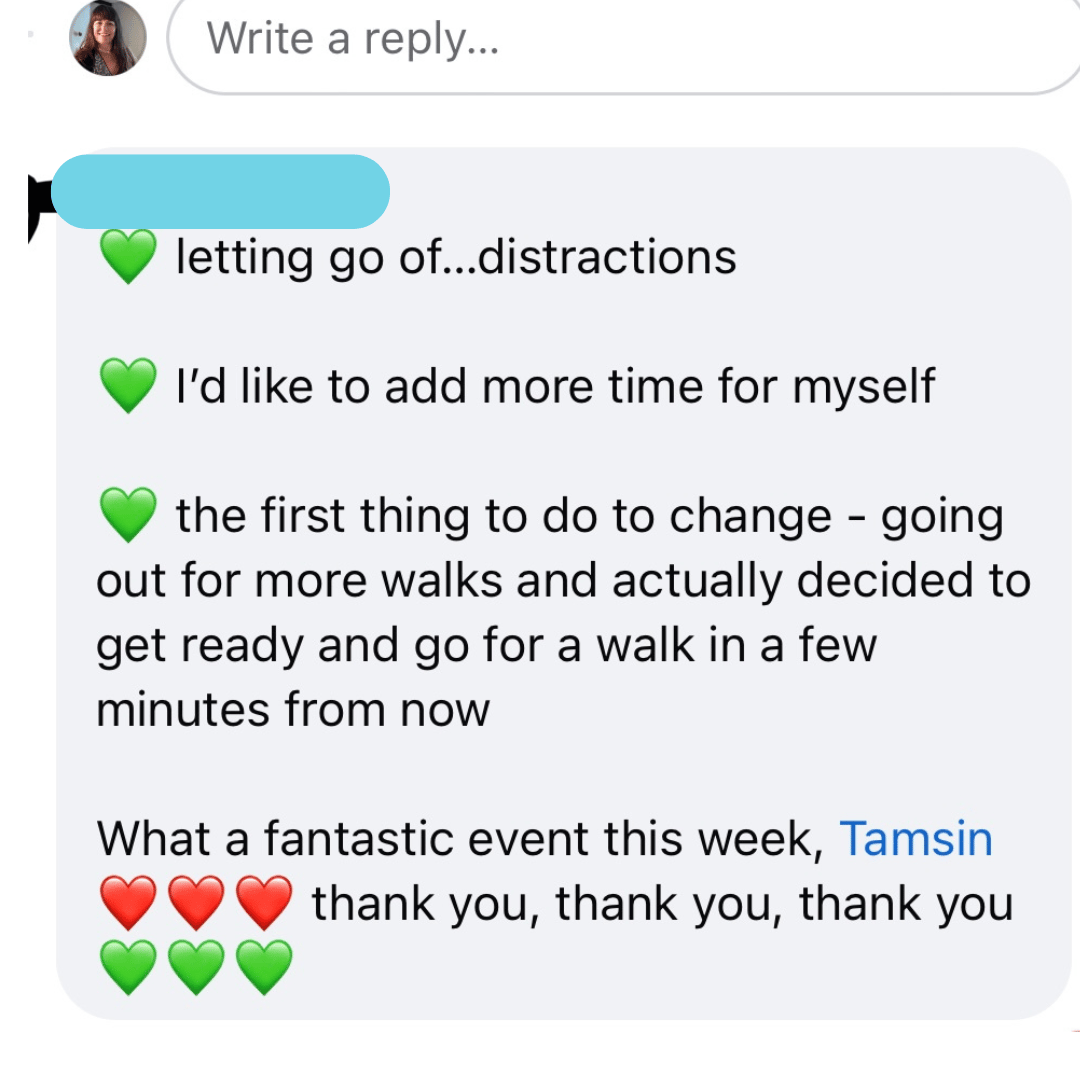Screen dimensions: 1080x1080
Task: Tap the Write a reply field
Action: coord(620,42)
